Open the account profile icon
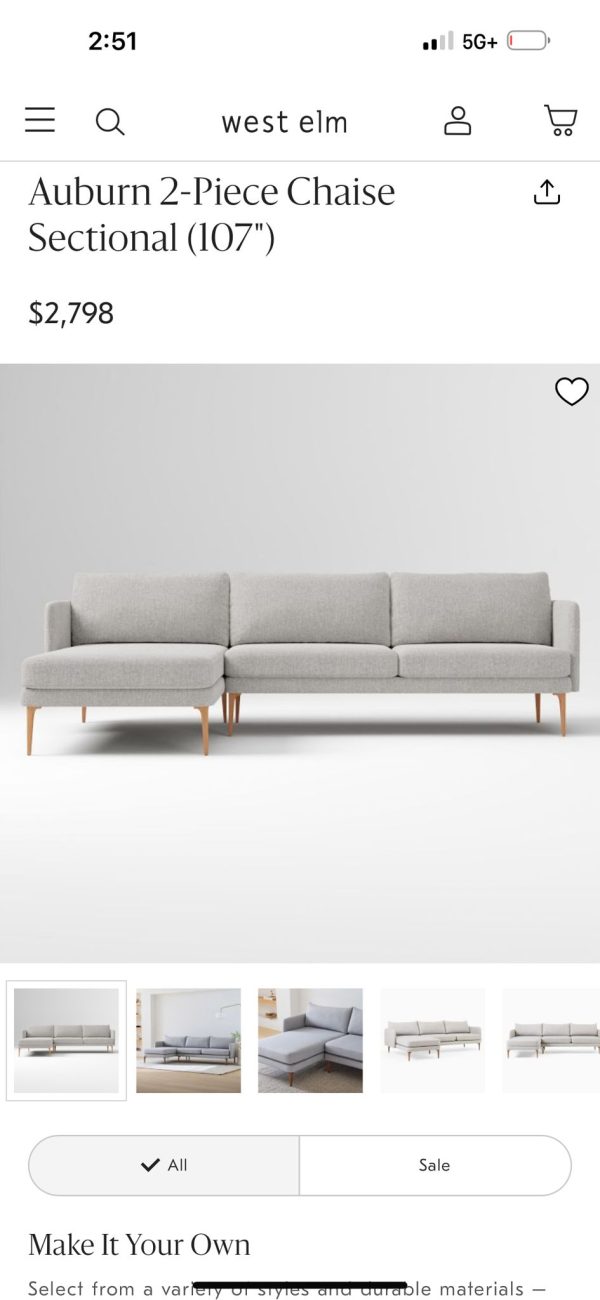This screenshot has height=1300, width=600. click(457, 121)
